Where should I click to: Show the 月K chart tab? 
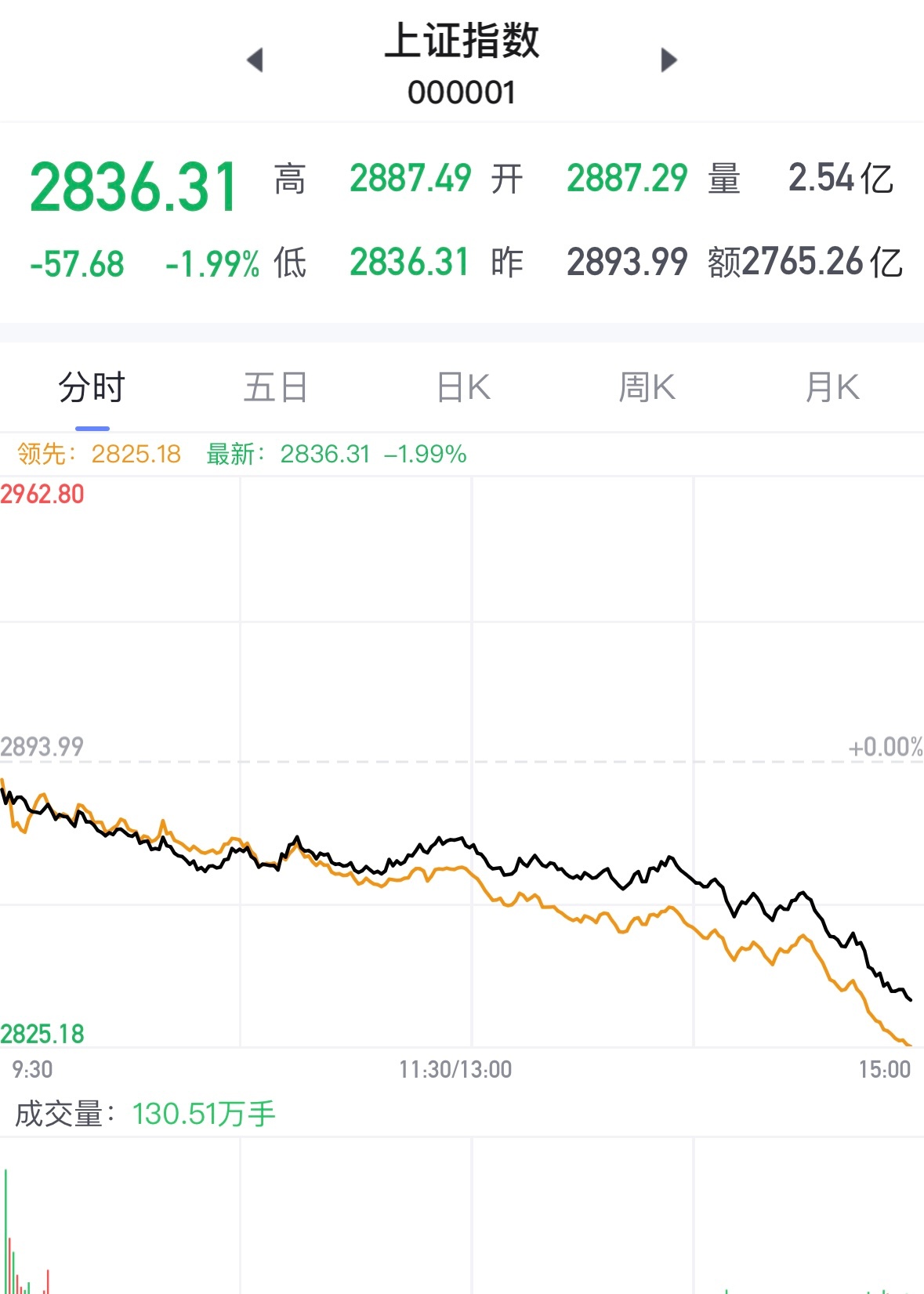[x=833, y=388]
